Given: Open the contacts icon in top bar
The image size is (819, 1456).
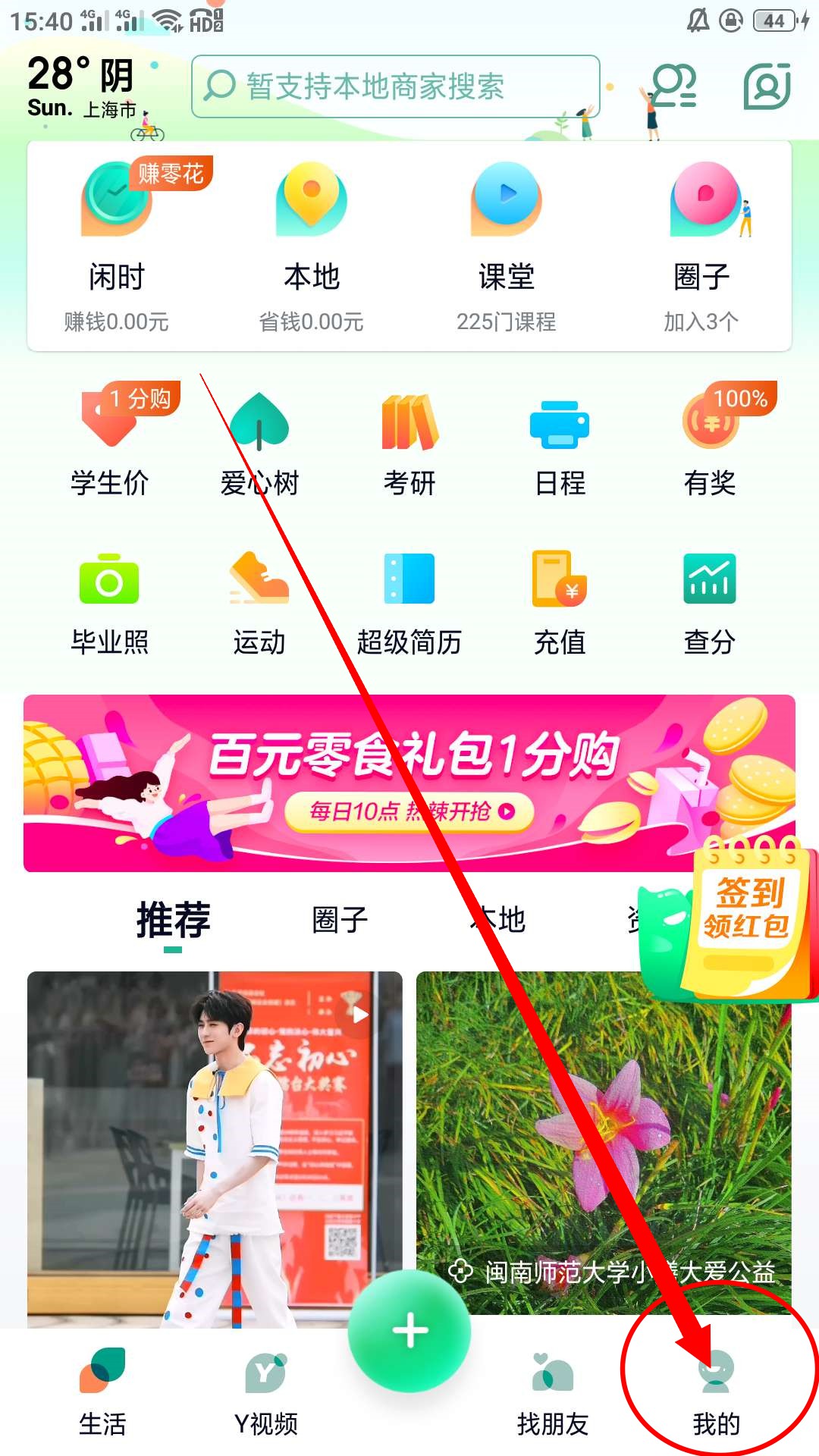Looking at the screenshot, I should [674, 86].
